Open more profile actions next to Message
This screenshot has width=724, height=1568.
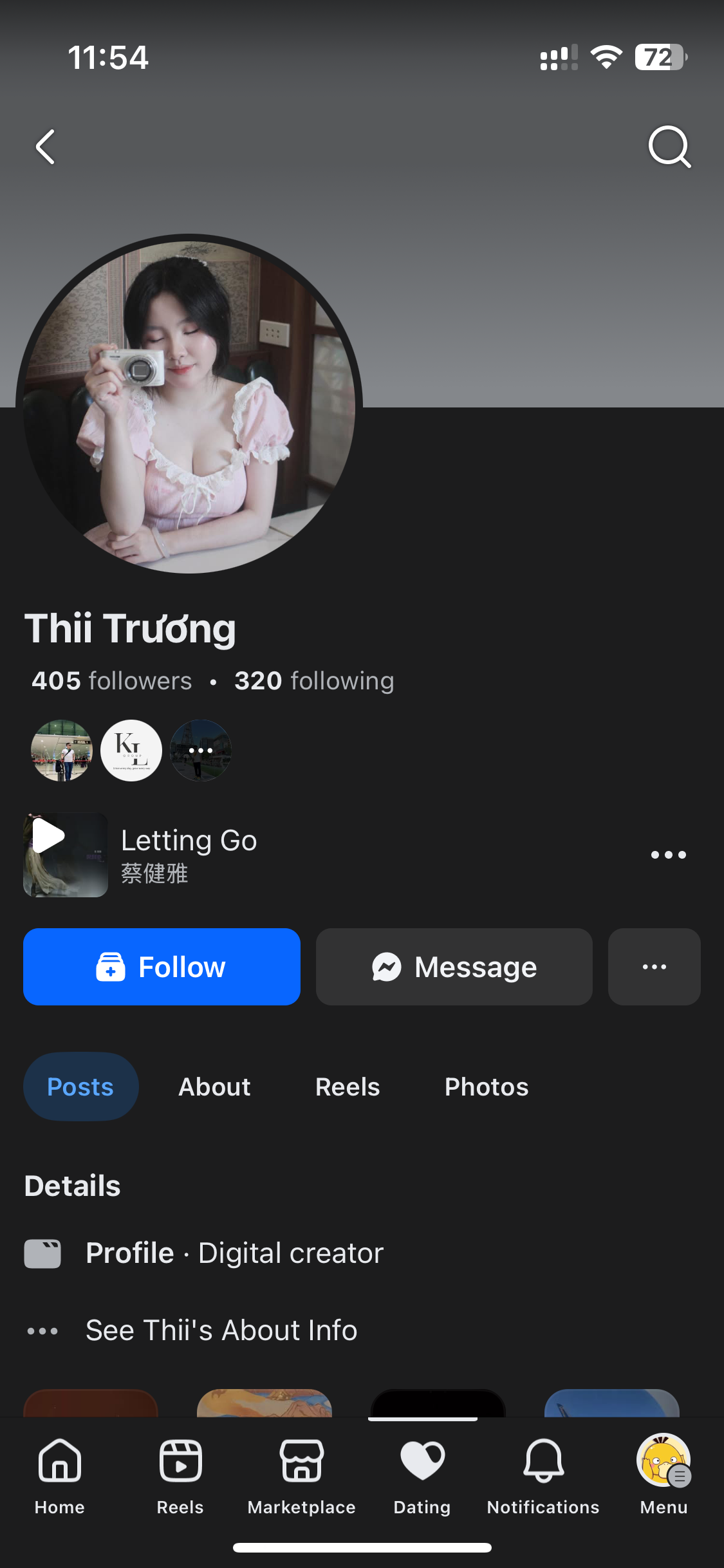point(654,967)
